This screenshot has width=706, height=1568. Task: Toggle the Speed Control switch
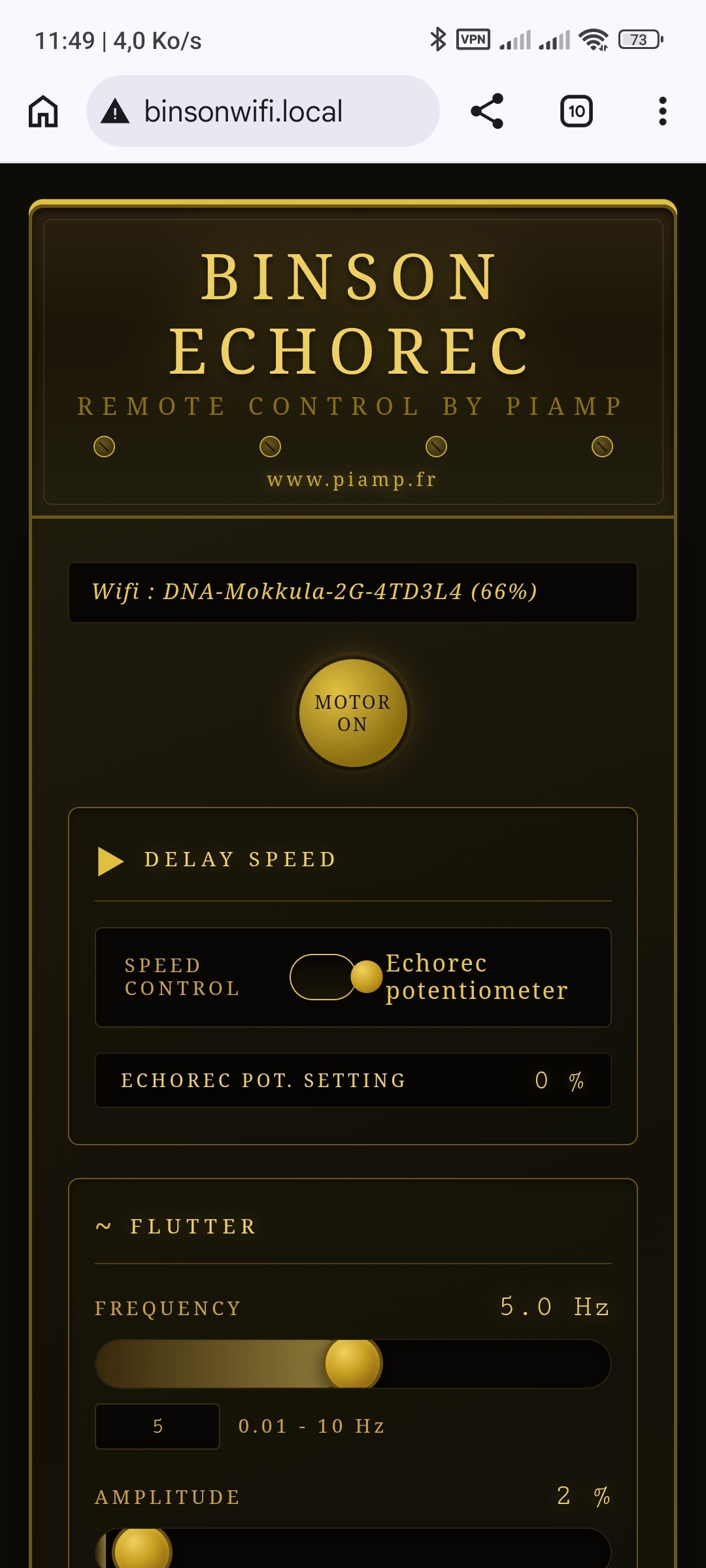[335, 977]
